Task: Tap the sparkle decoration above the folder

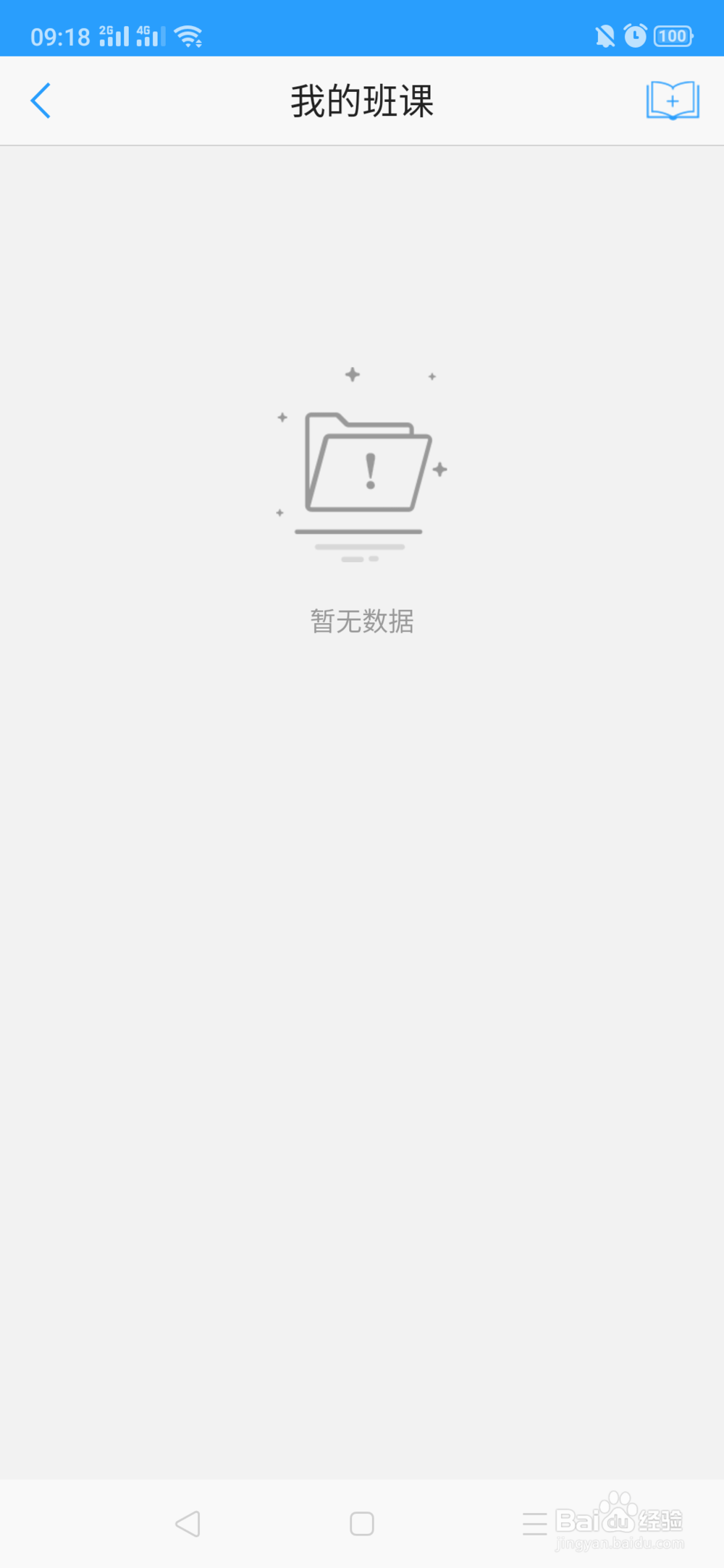Action: point(352,374)
